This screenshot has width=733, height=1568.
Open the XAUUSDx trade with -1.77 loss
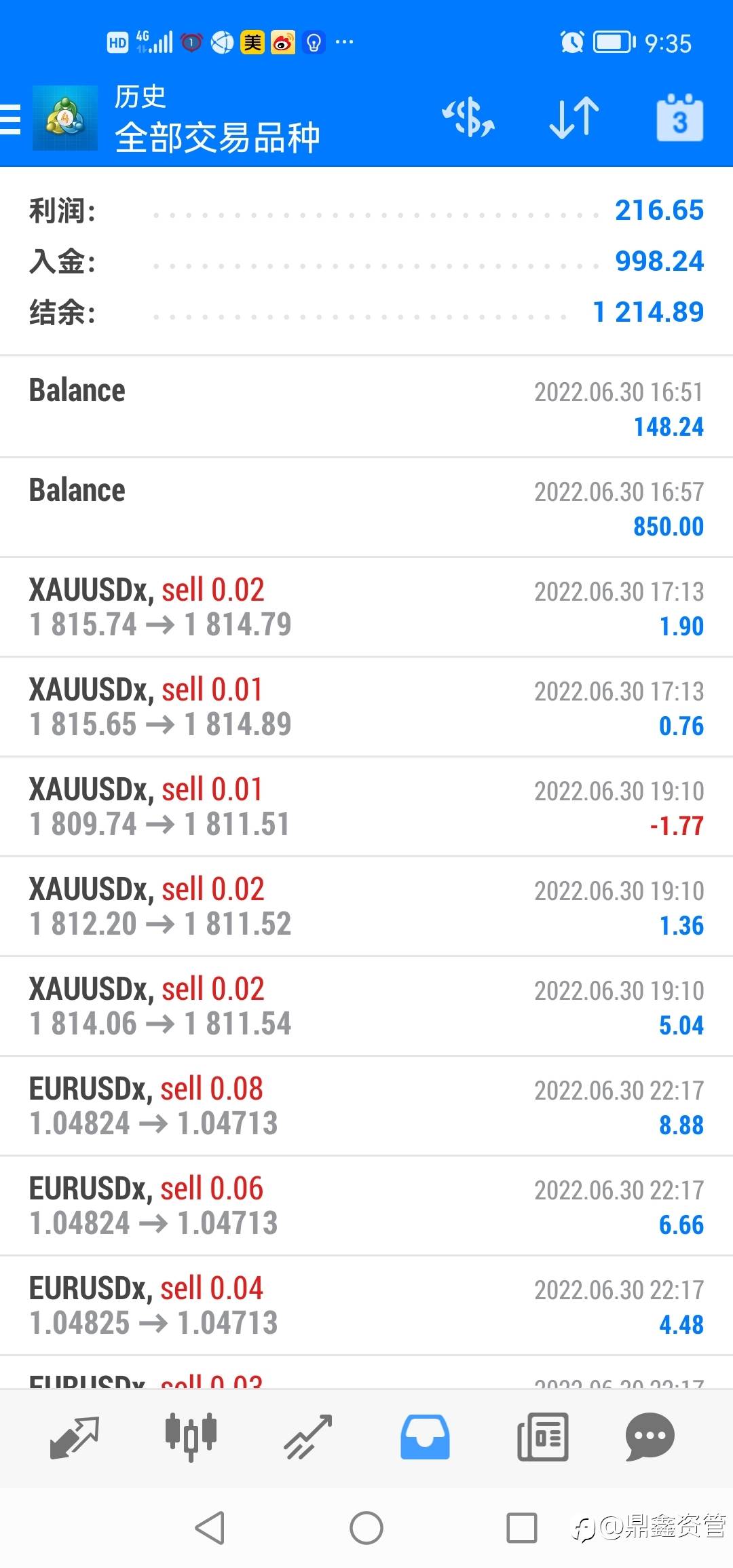tap(366, 807)
